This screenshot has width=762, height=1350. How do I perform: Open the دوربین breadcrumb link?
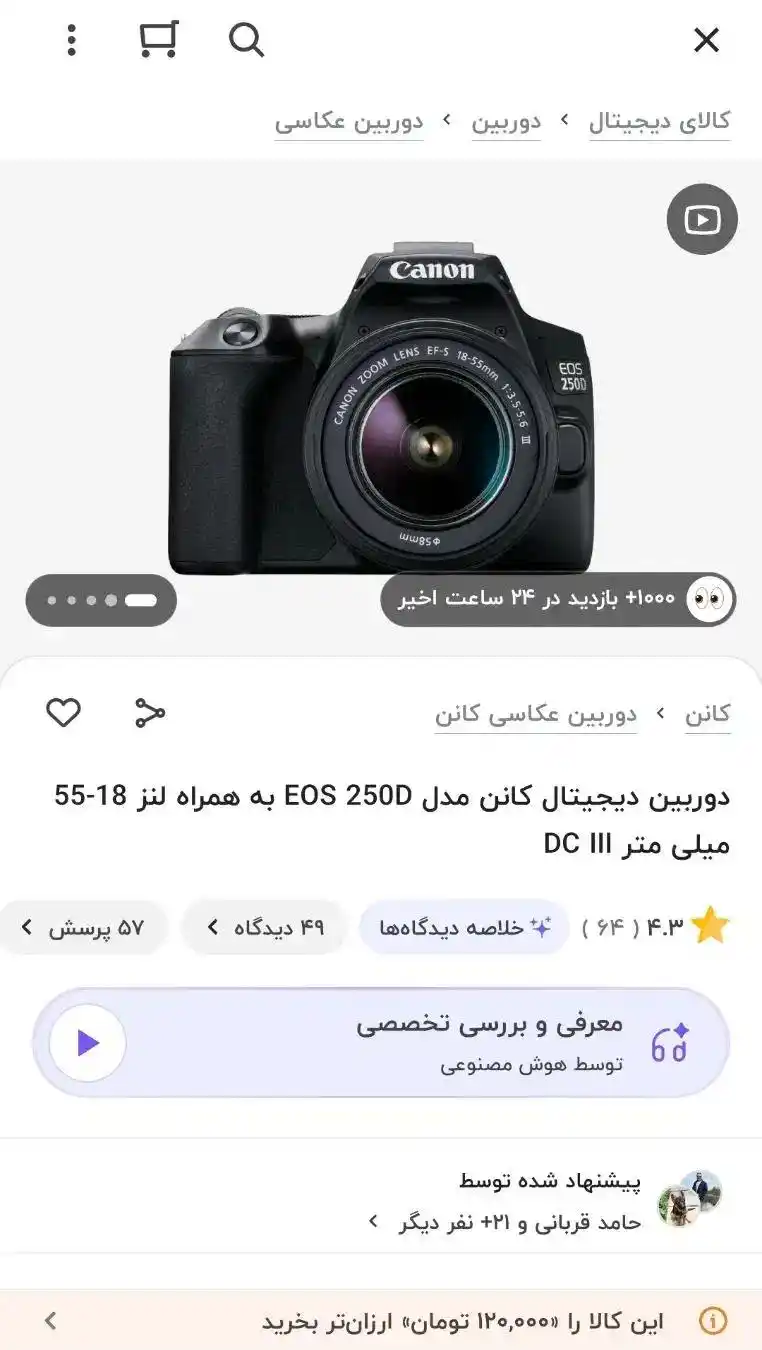(x=506, y=121)
